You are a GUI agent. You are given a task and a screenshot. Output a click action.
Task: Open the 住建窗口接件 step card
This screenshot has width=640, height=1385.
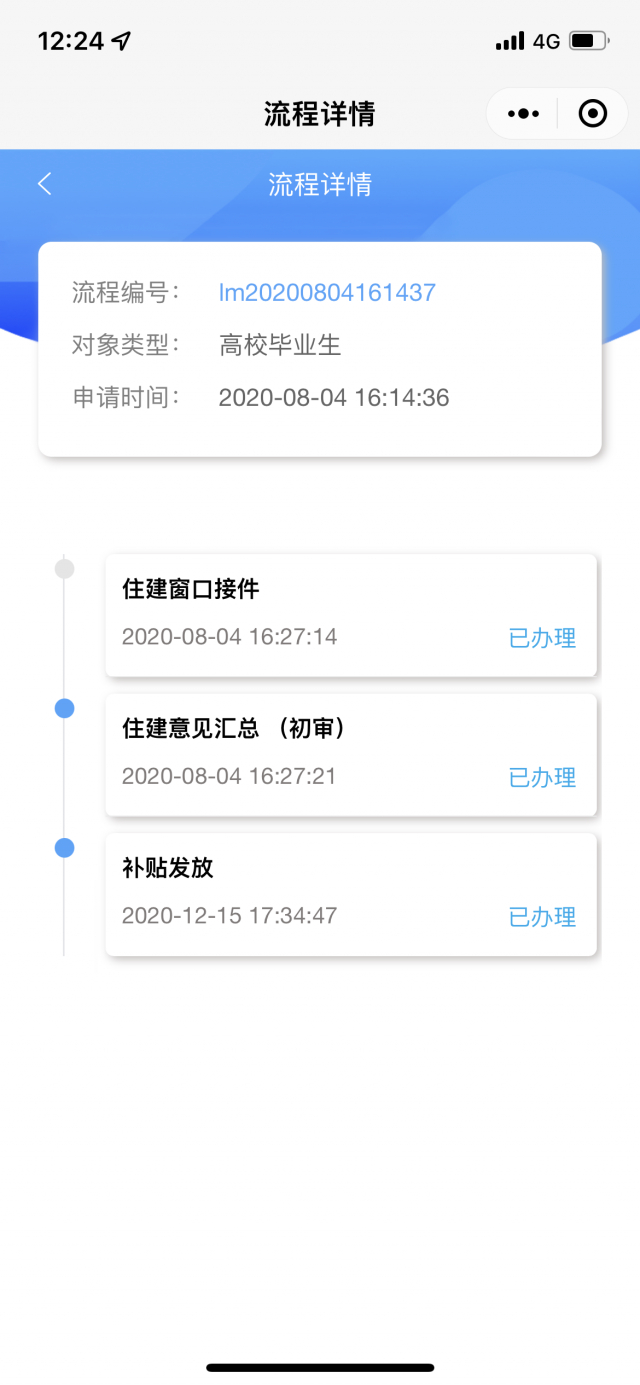(351, 614)
